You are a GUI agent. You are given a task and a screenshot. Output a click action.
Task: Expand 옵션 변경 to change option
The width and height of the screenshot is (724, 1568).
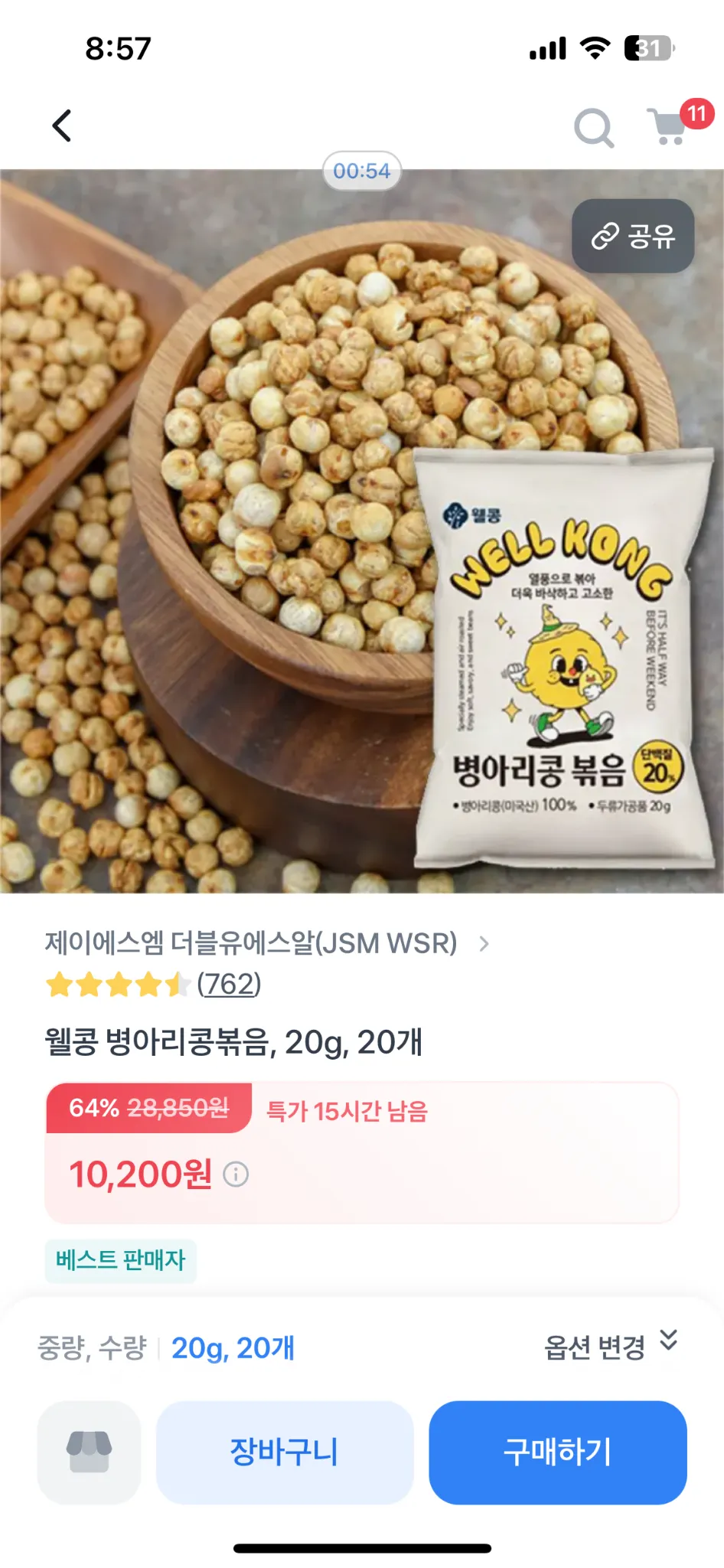click(x=610, y=1347)
